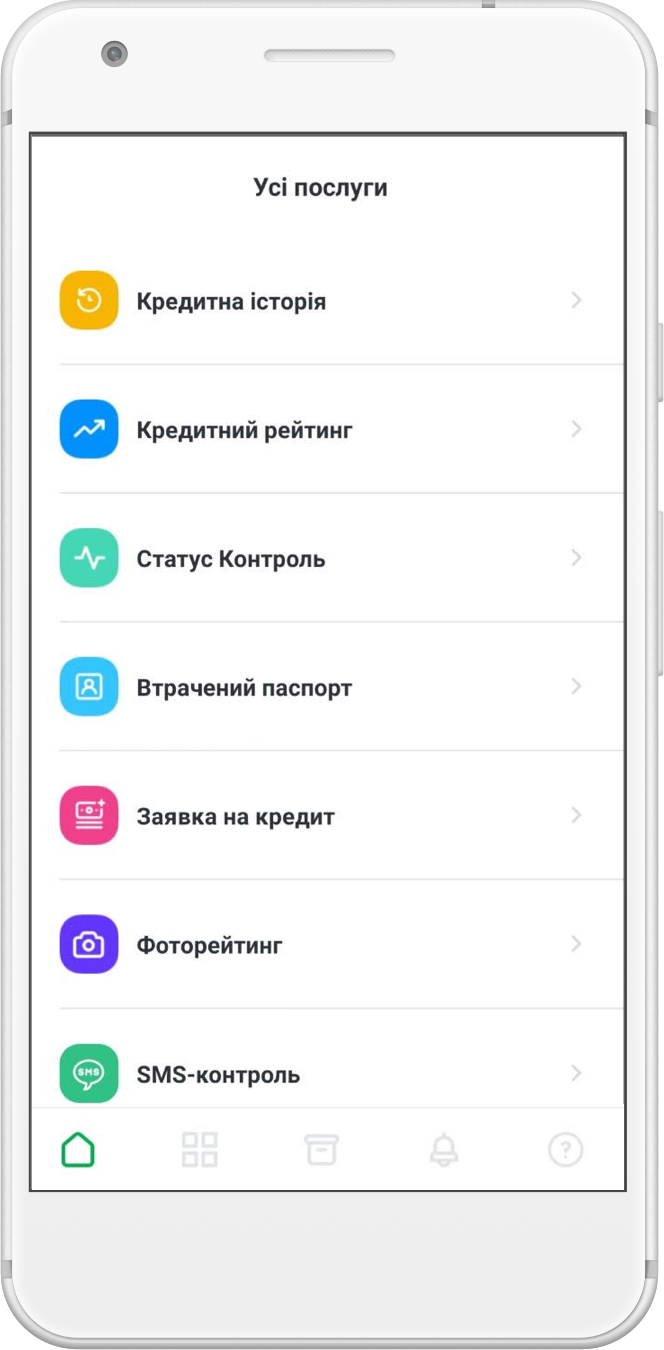Go to the home tab
The width and height of the screenshot is (664, 1350).
78,1150
